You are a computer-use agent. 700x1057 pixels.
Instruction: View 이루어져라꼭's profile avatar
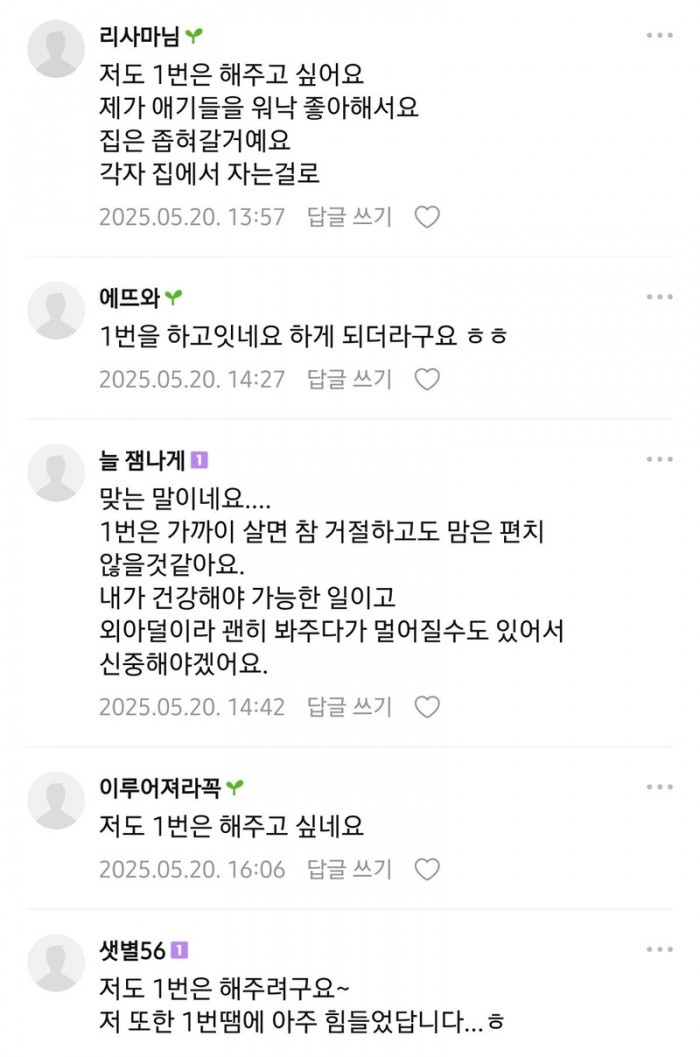point(56,799)
